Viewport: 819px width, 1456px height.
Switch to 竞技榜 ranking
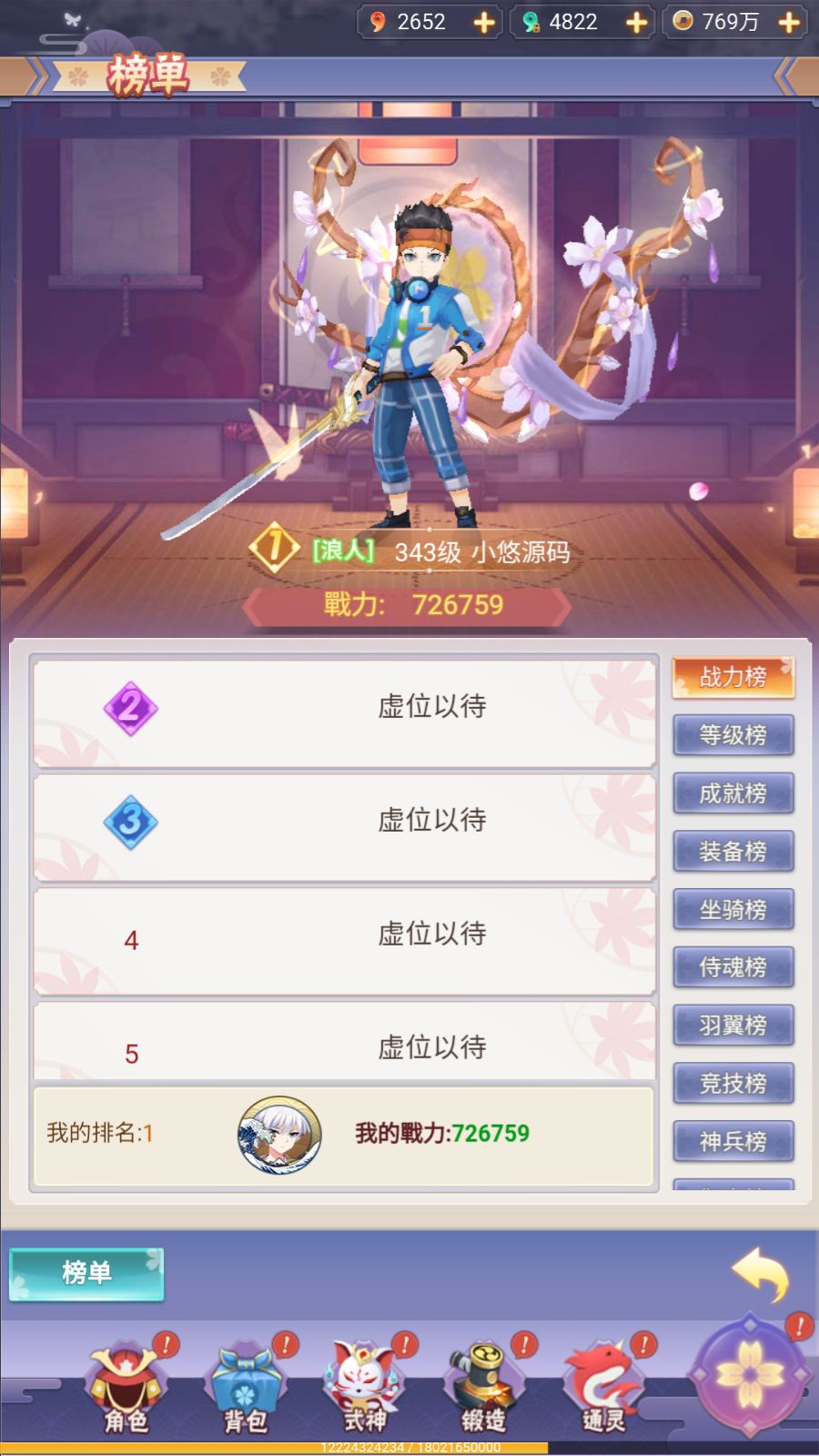coord(733,1084)
